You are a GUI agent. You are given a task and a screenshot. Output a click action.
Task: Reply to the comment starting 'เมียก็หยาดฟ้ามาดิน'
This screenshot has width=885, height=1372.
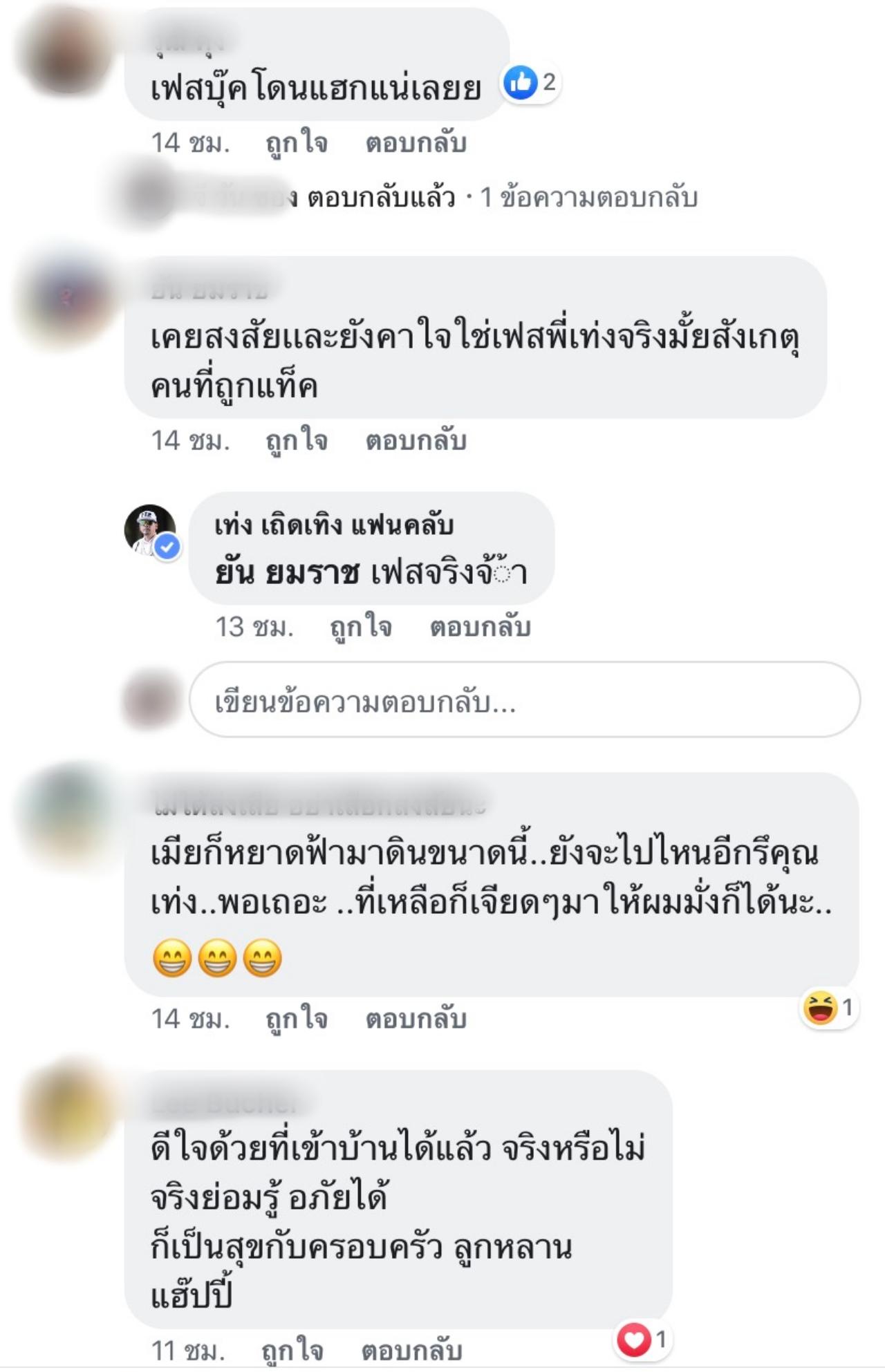(416, 1019)
